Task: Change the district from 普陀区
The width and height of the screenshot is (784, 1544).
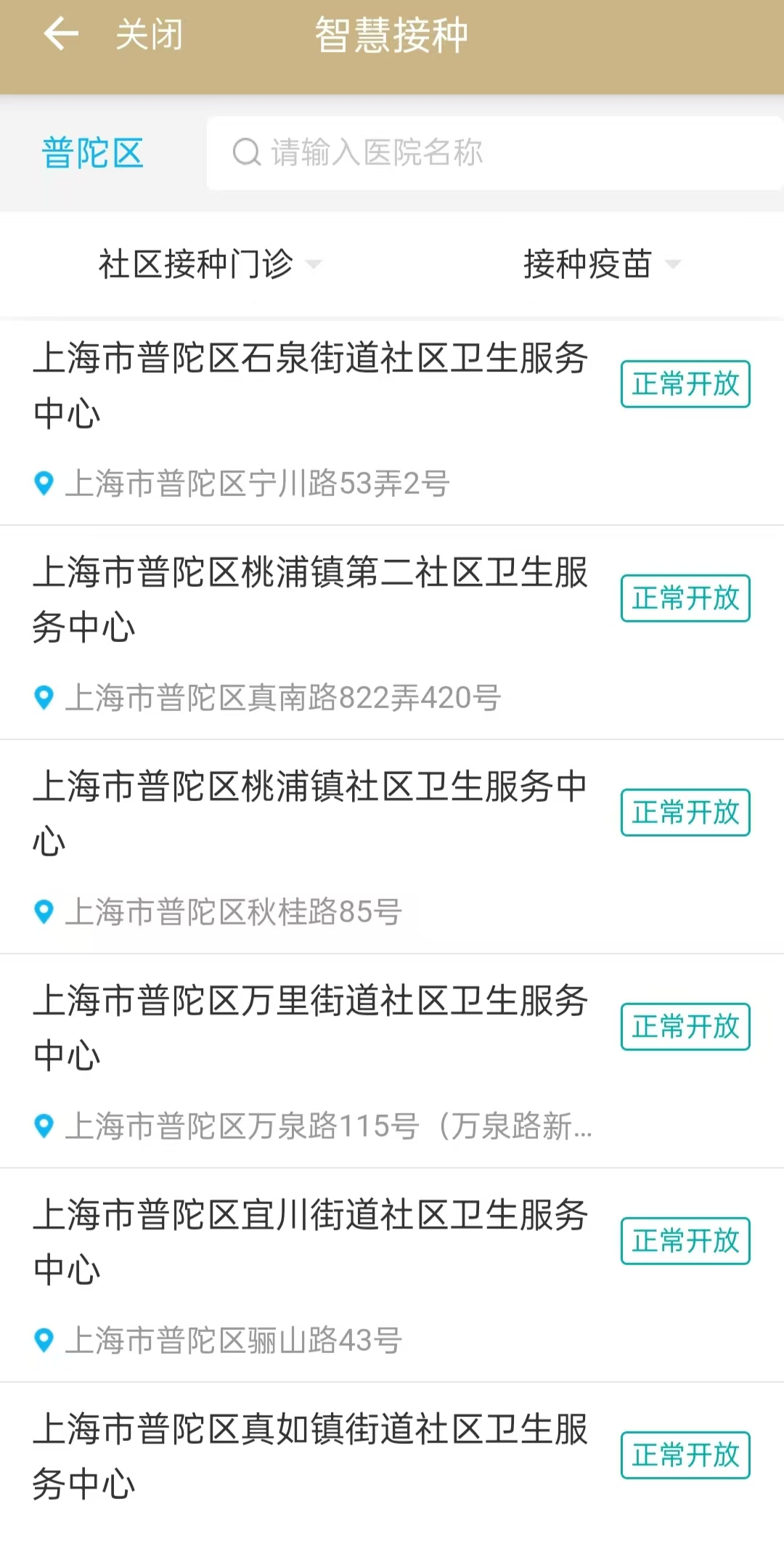Action: (x=93, y=153)
